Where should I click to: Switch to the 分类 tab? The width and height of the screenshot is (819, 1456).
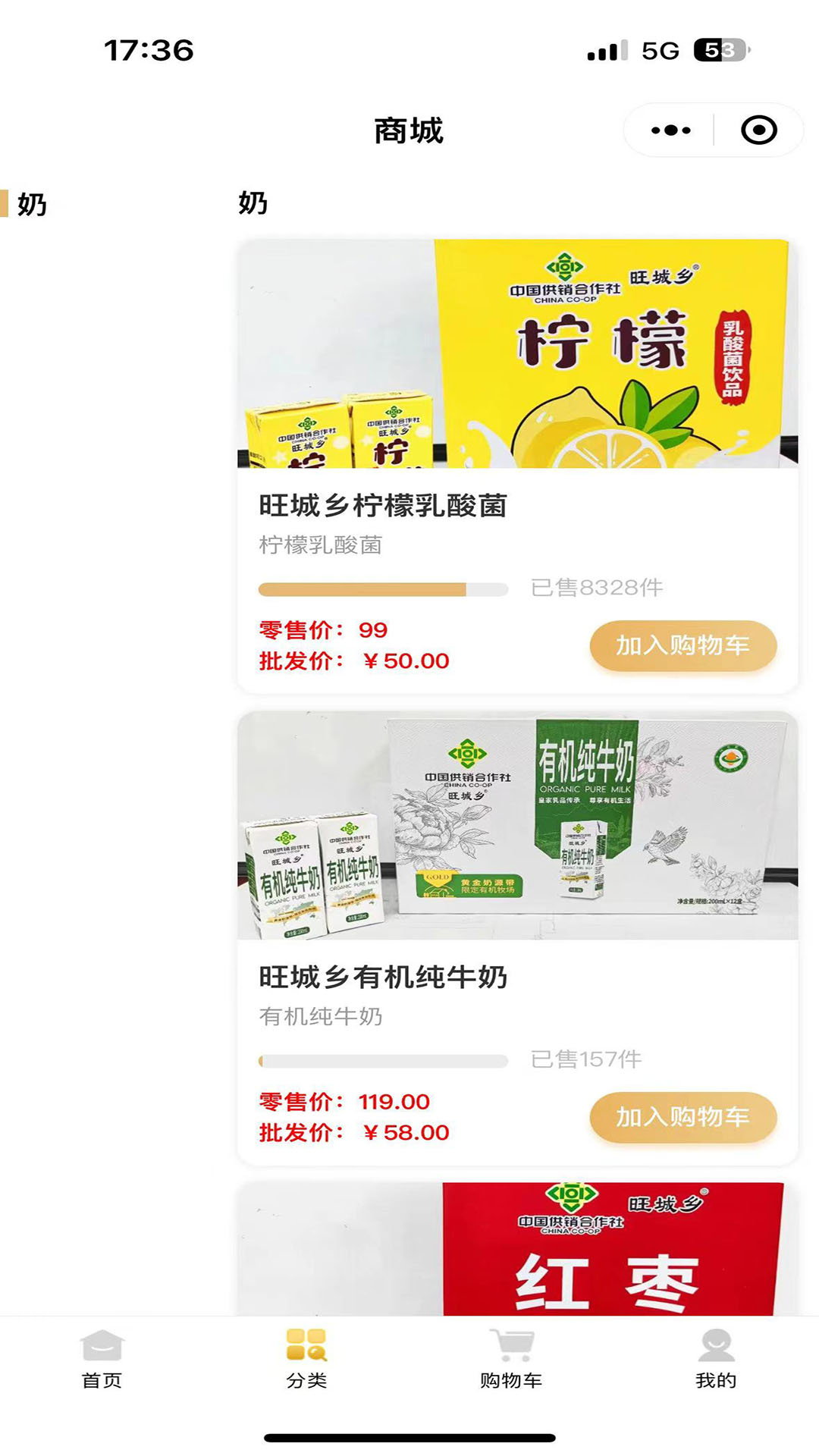(x=306, y=1360)
